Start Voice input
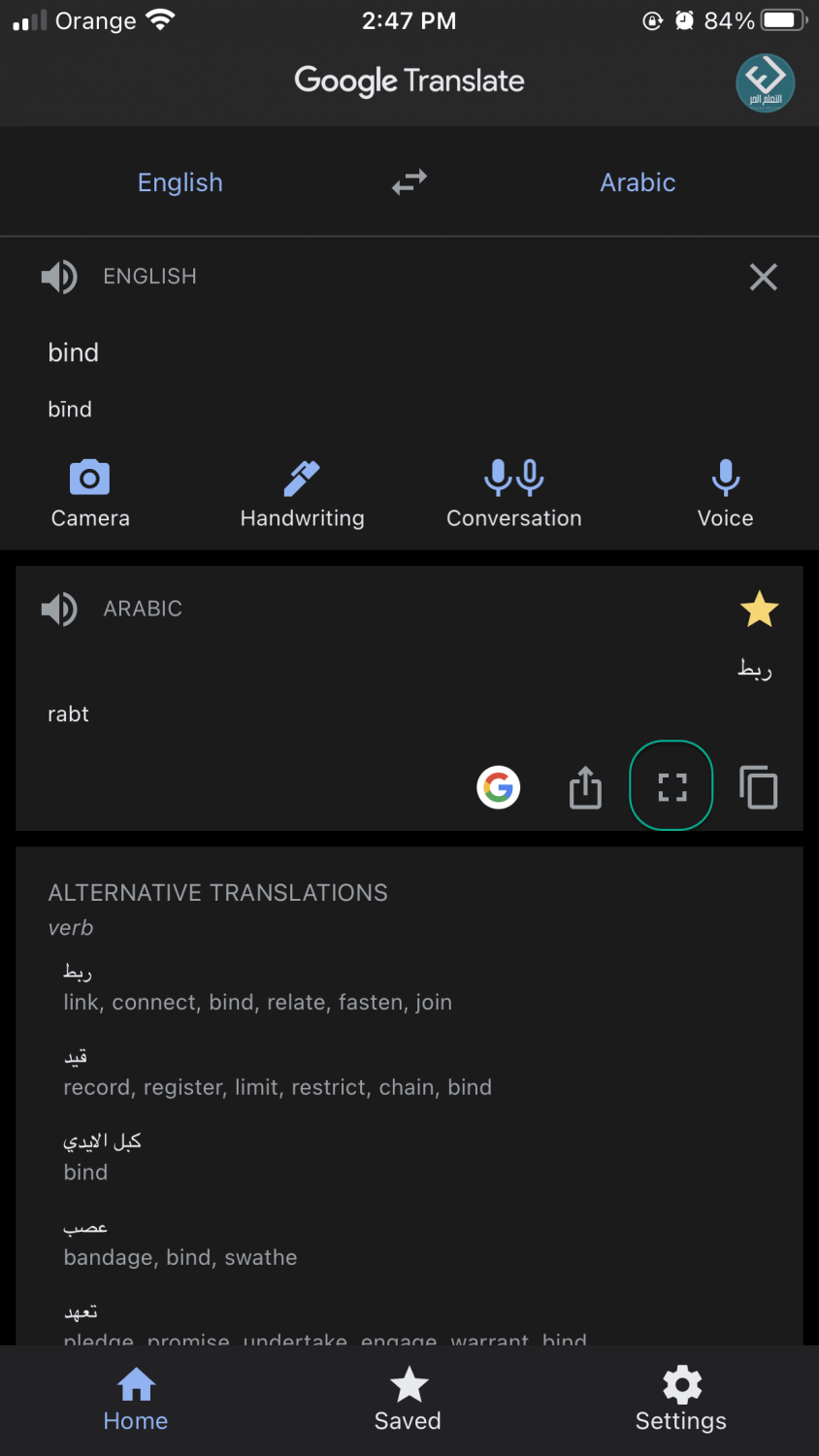 (x=726, y=494)
